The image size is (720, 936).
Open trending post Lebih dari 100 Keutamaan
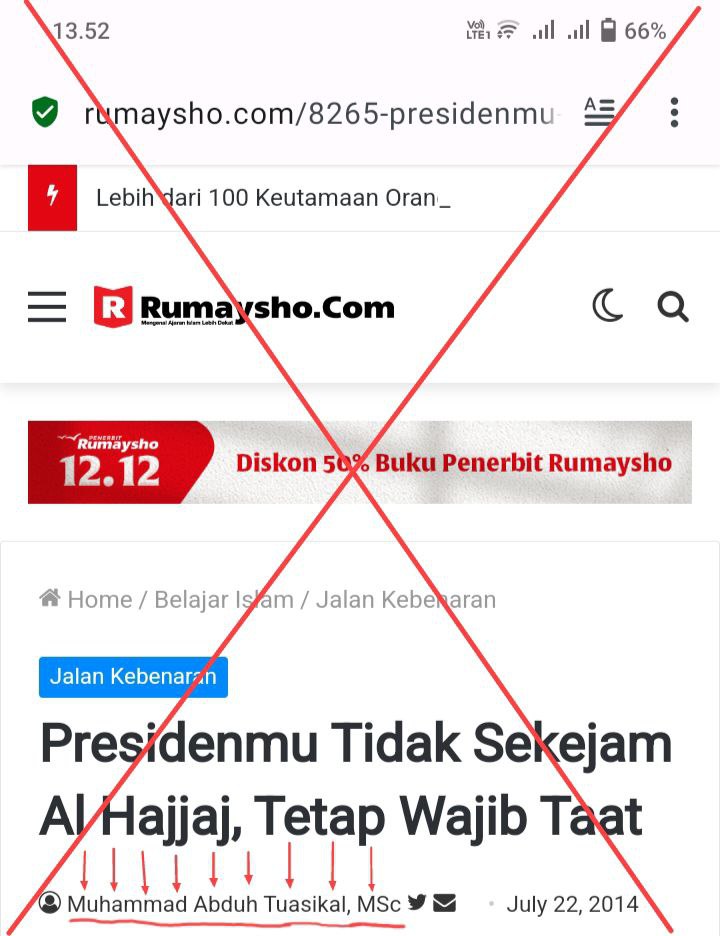(272, 198)
